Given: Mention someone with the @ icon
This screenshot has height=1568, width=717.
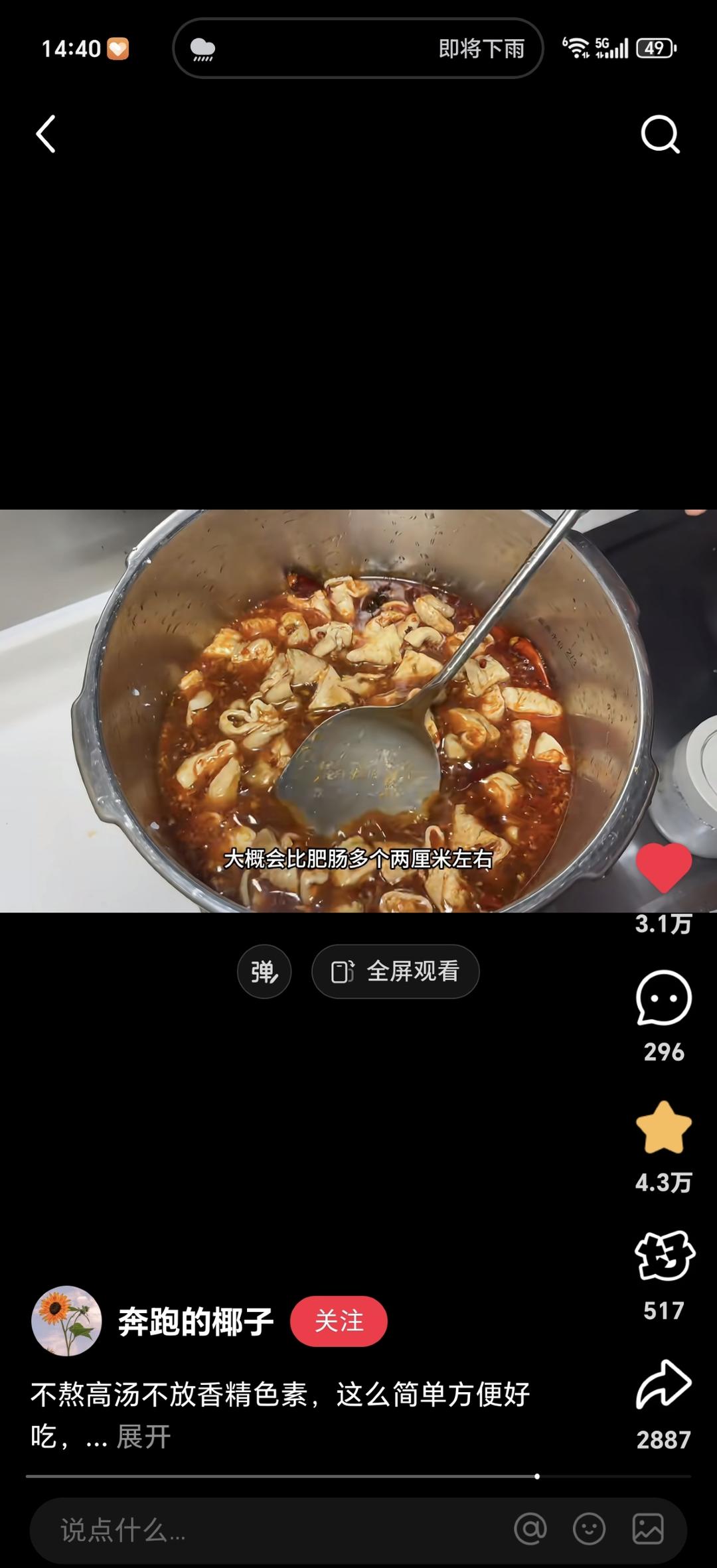Looking at the screenshot, I should [530, 1529].
